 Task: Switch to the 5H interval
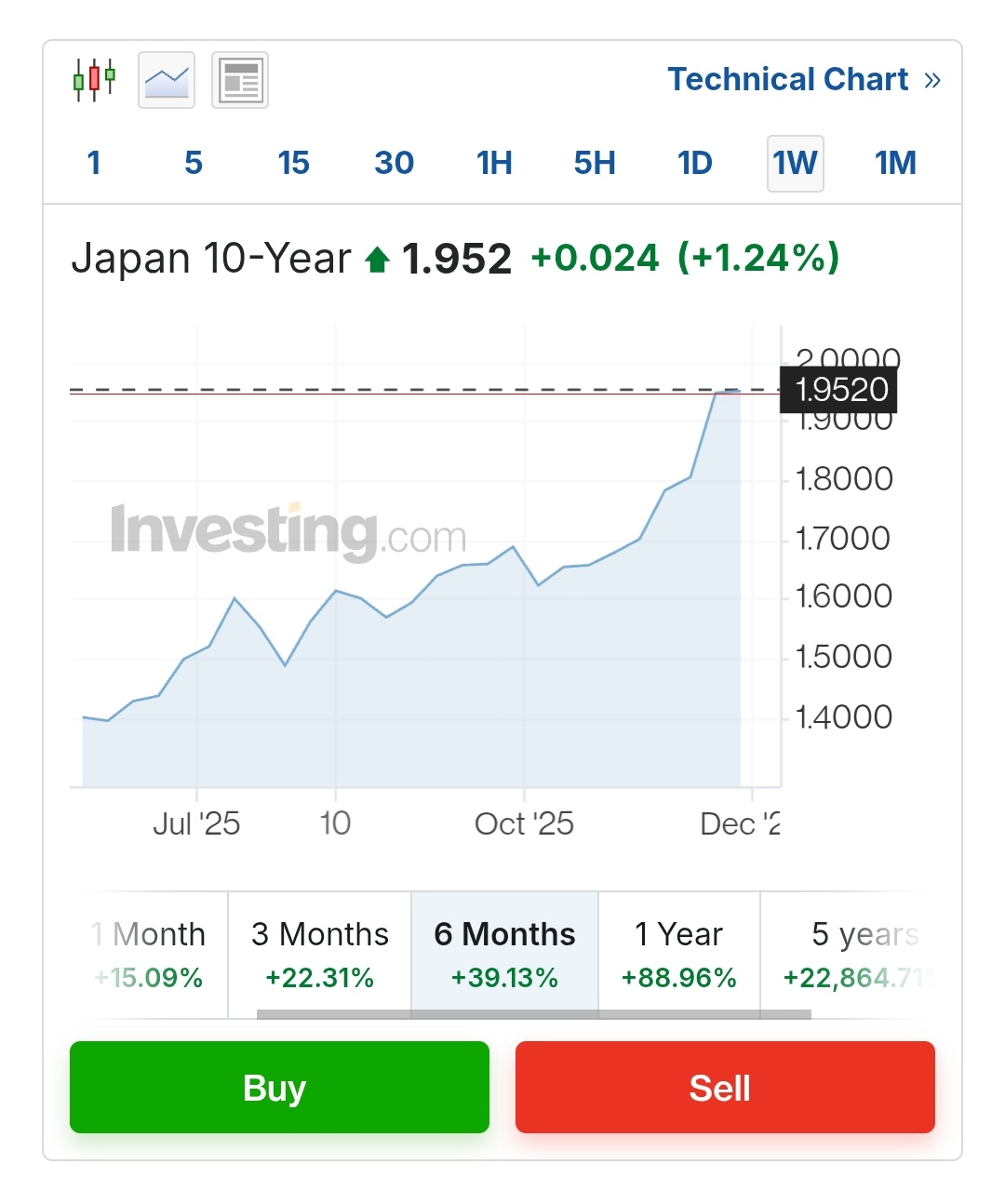(x=595, y=163)
